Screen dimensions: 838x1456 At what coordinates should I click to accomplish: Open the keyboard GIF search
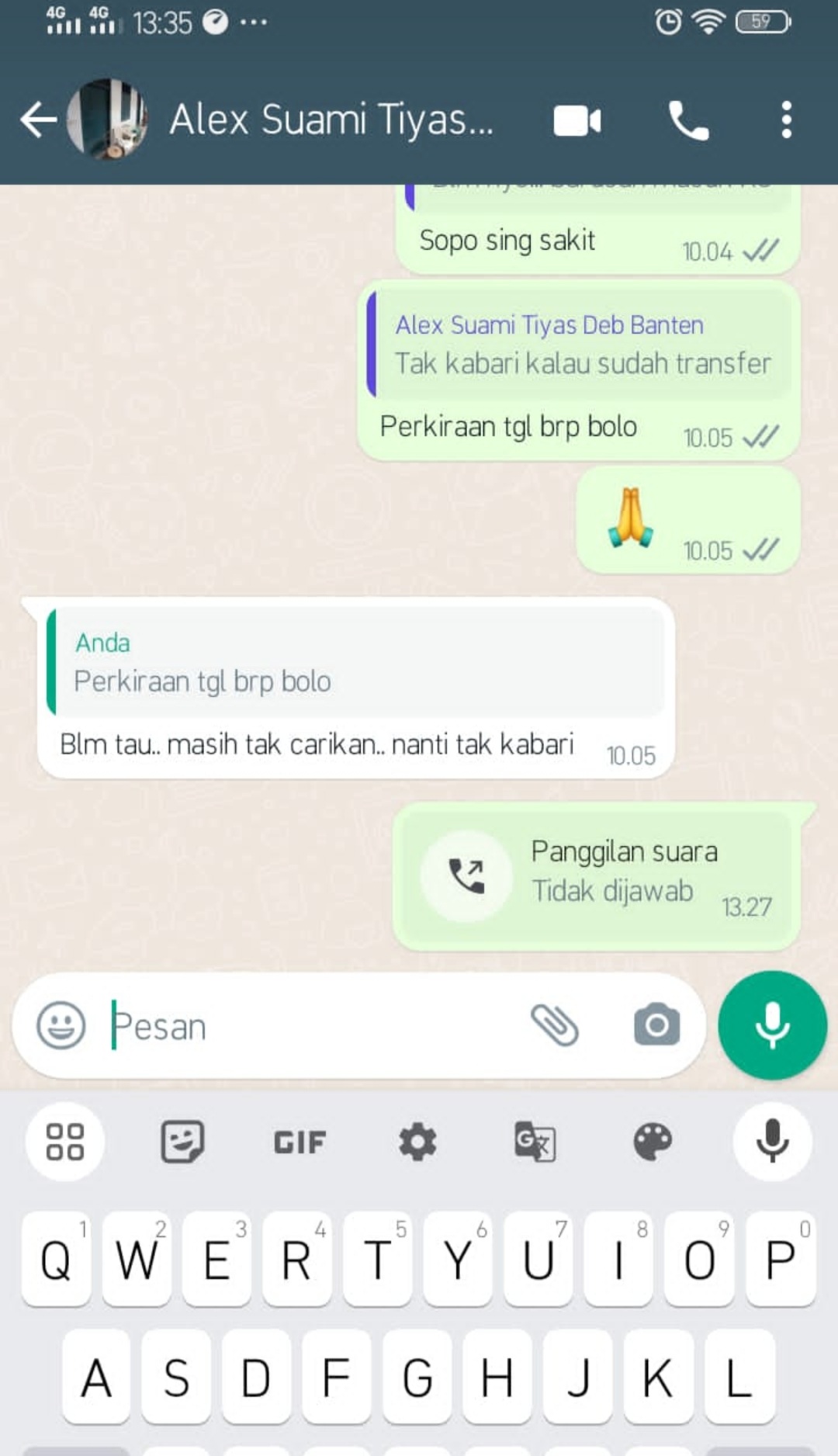tap(300, 1142)
